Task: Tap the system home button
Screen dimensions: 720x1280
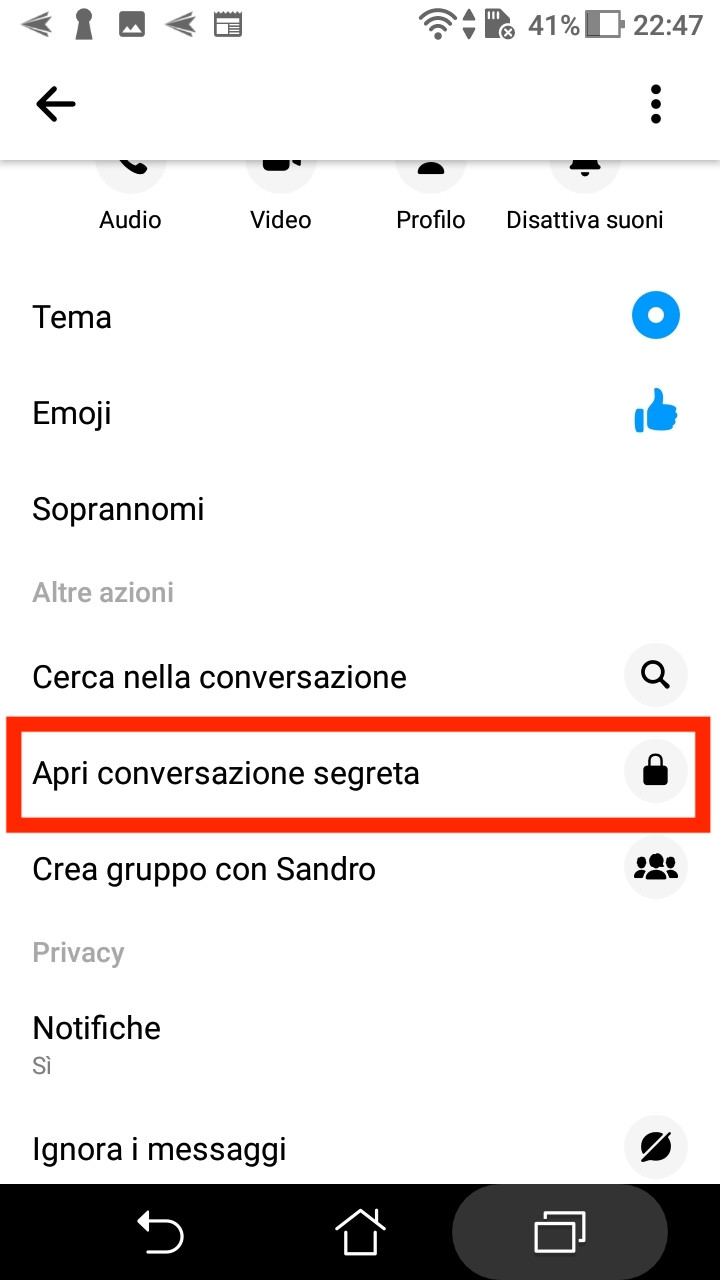Action: pos(360,1232)
